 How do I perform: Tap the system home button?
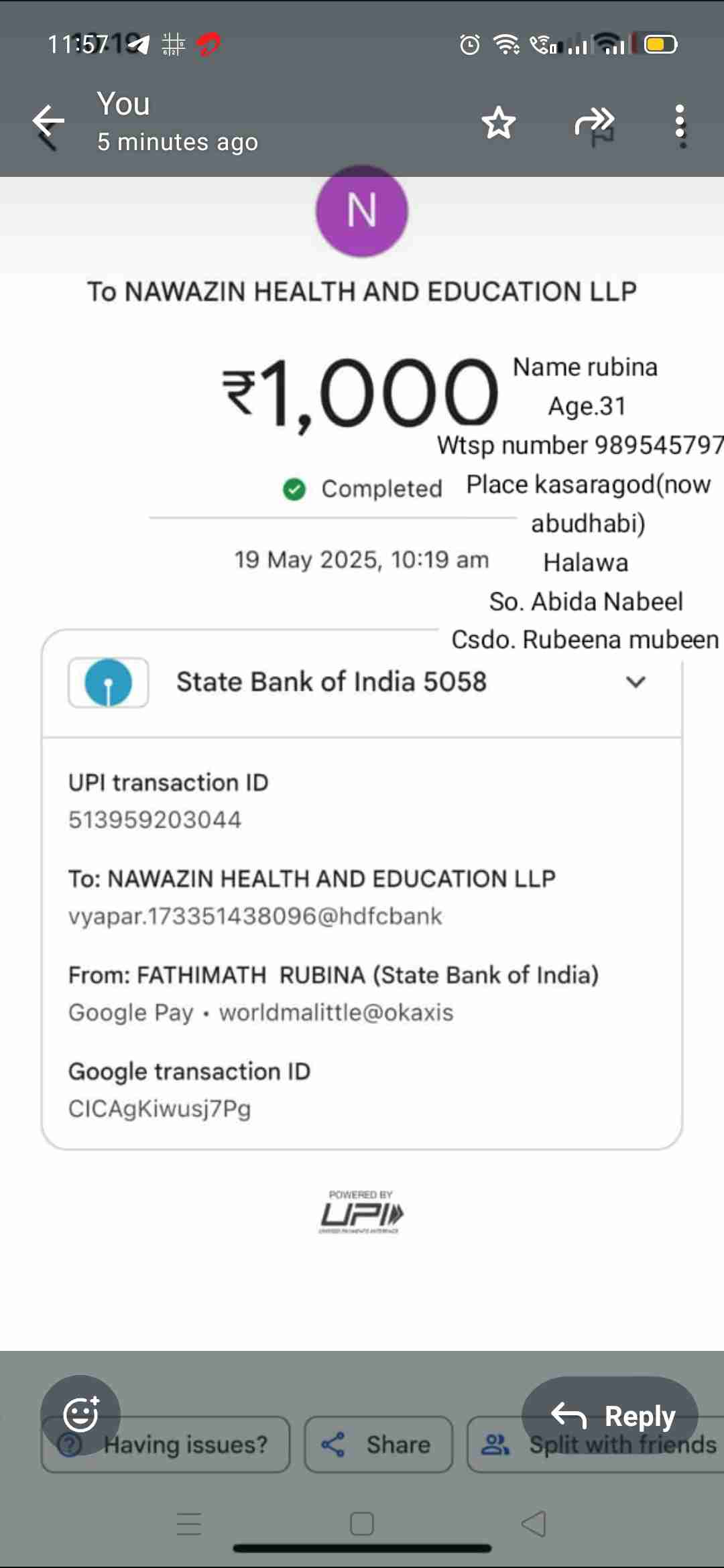362,1524
